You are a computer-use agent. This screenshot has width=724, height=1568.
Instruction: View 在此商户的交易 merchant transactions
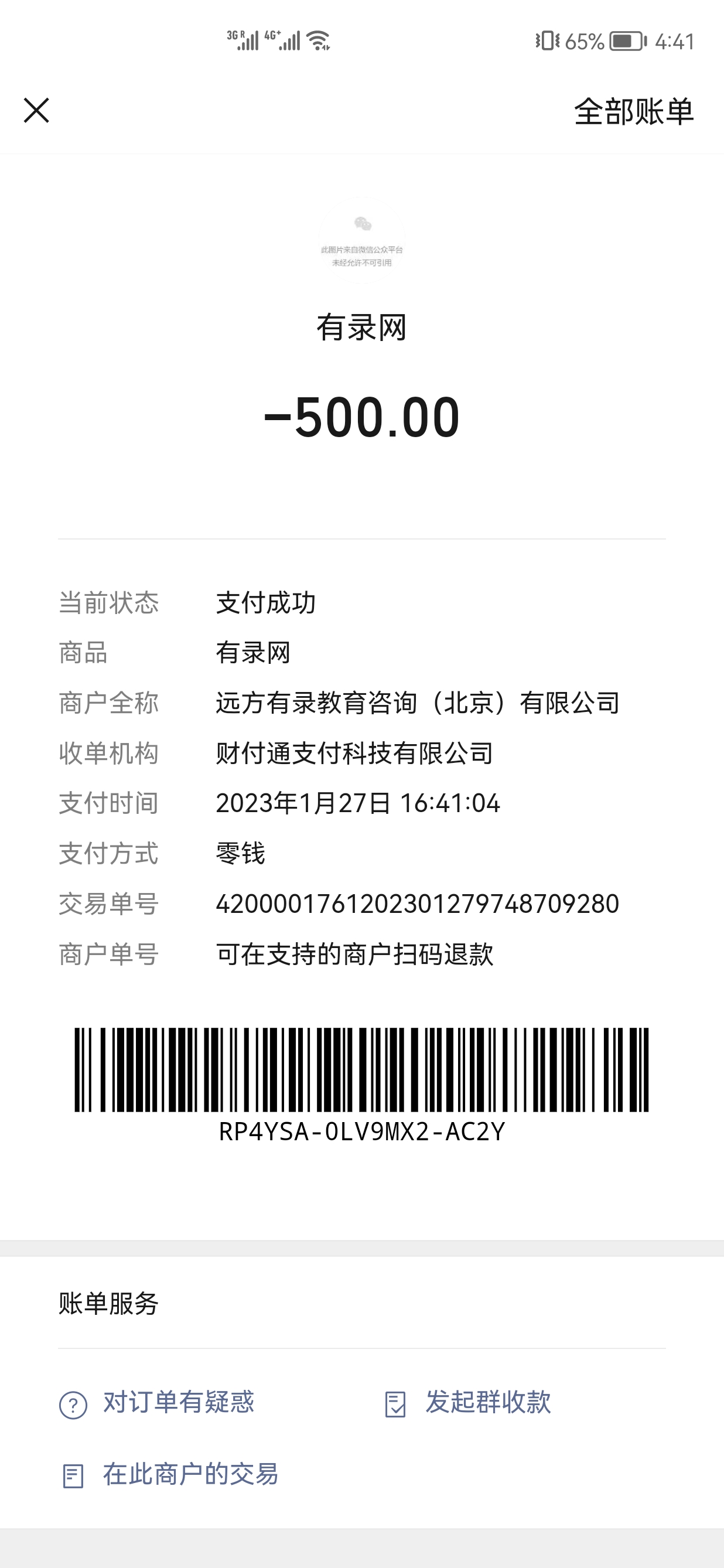[170, 1475]
